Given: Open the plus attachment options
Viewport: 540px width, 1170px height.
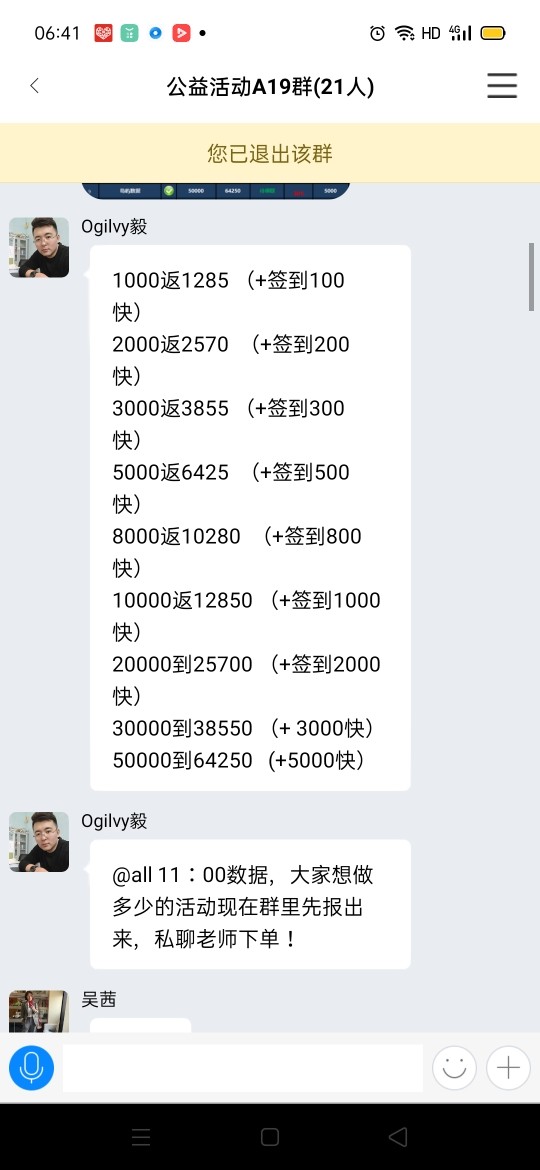Looking at the screenshot, I should [x=508, y=1068].
